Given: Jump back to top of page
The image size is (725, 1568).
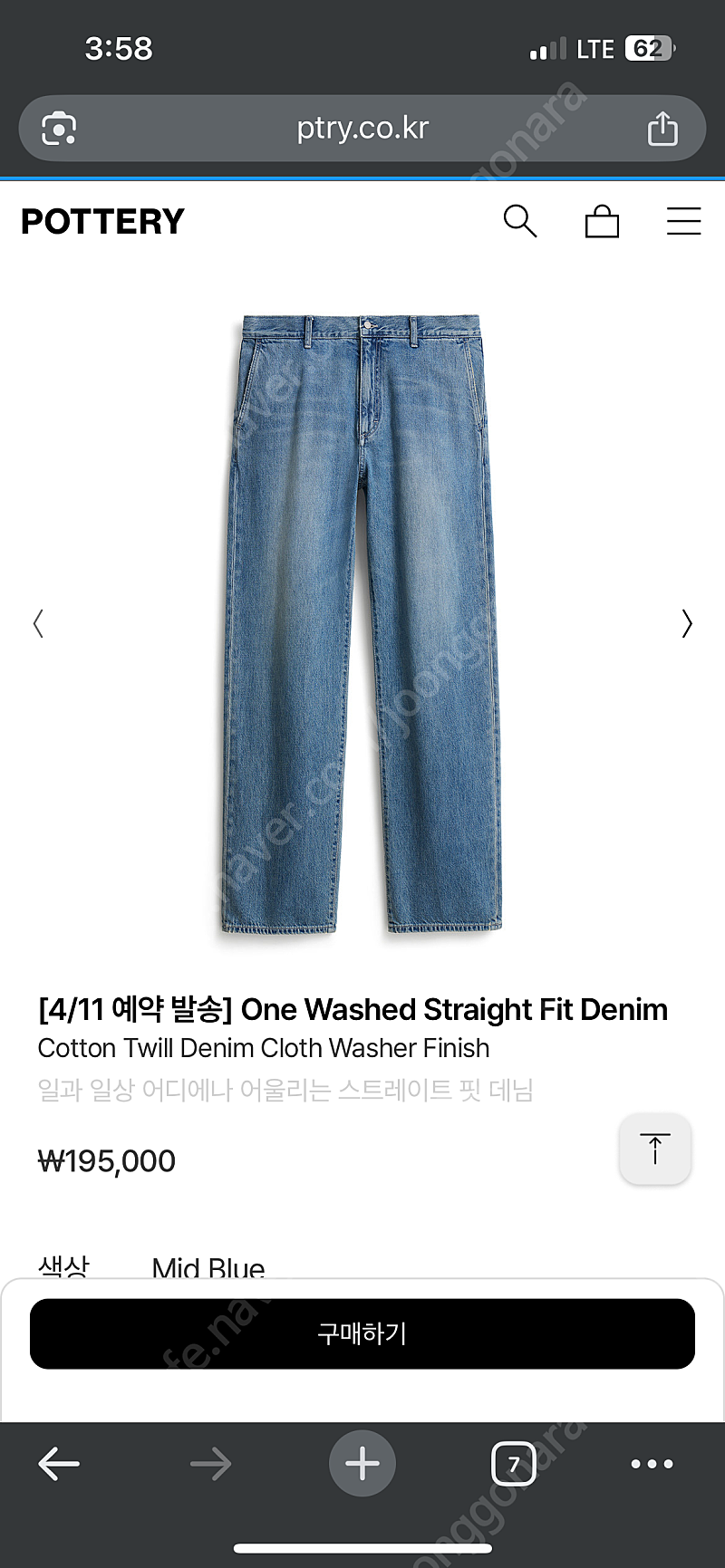Looking at the screenshot, I should point(655,1149).
